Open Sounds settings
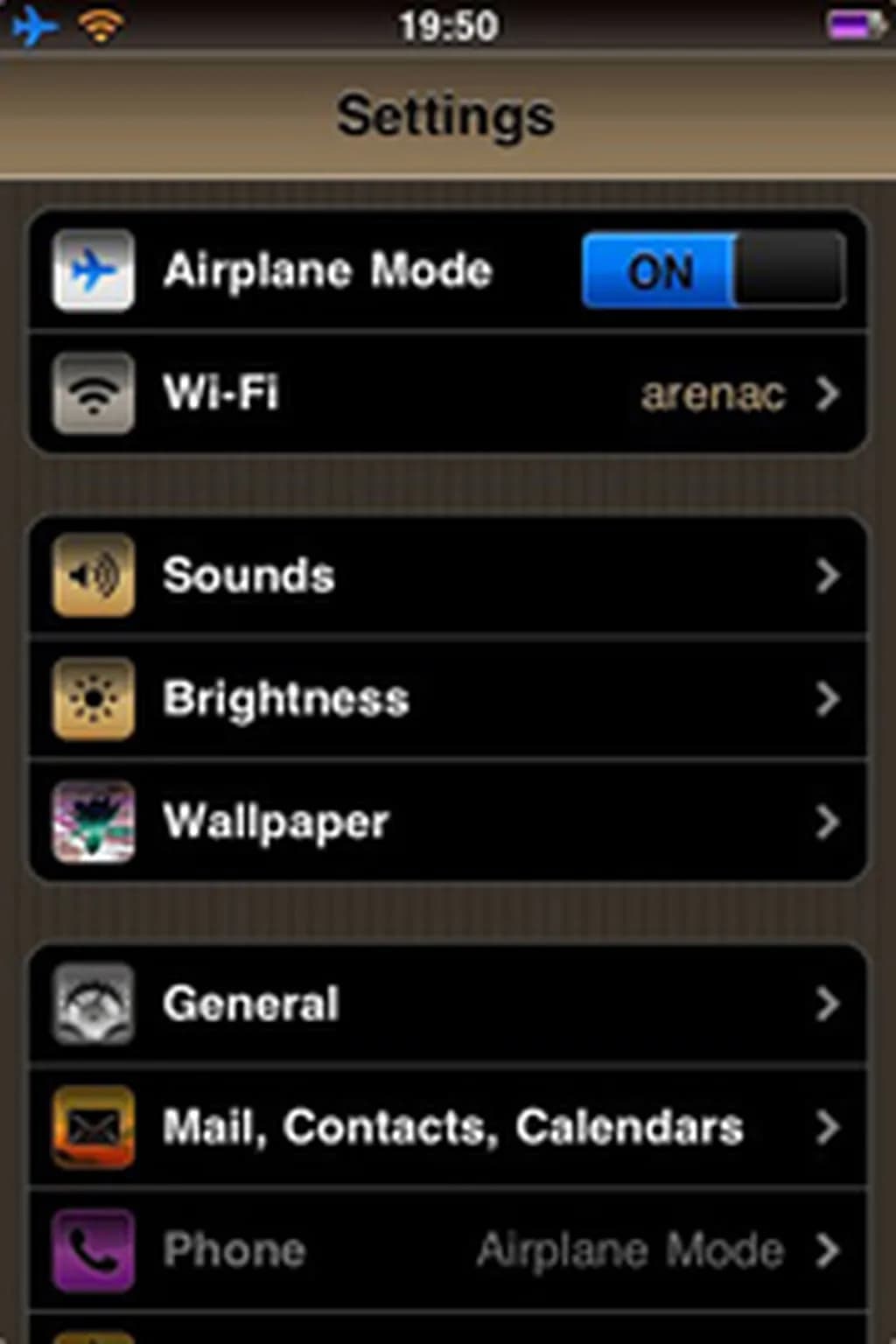 (x=448, y=576)
